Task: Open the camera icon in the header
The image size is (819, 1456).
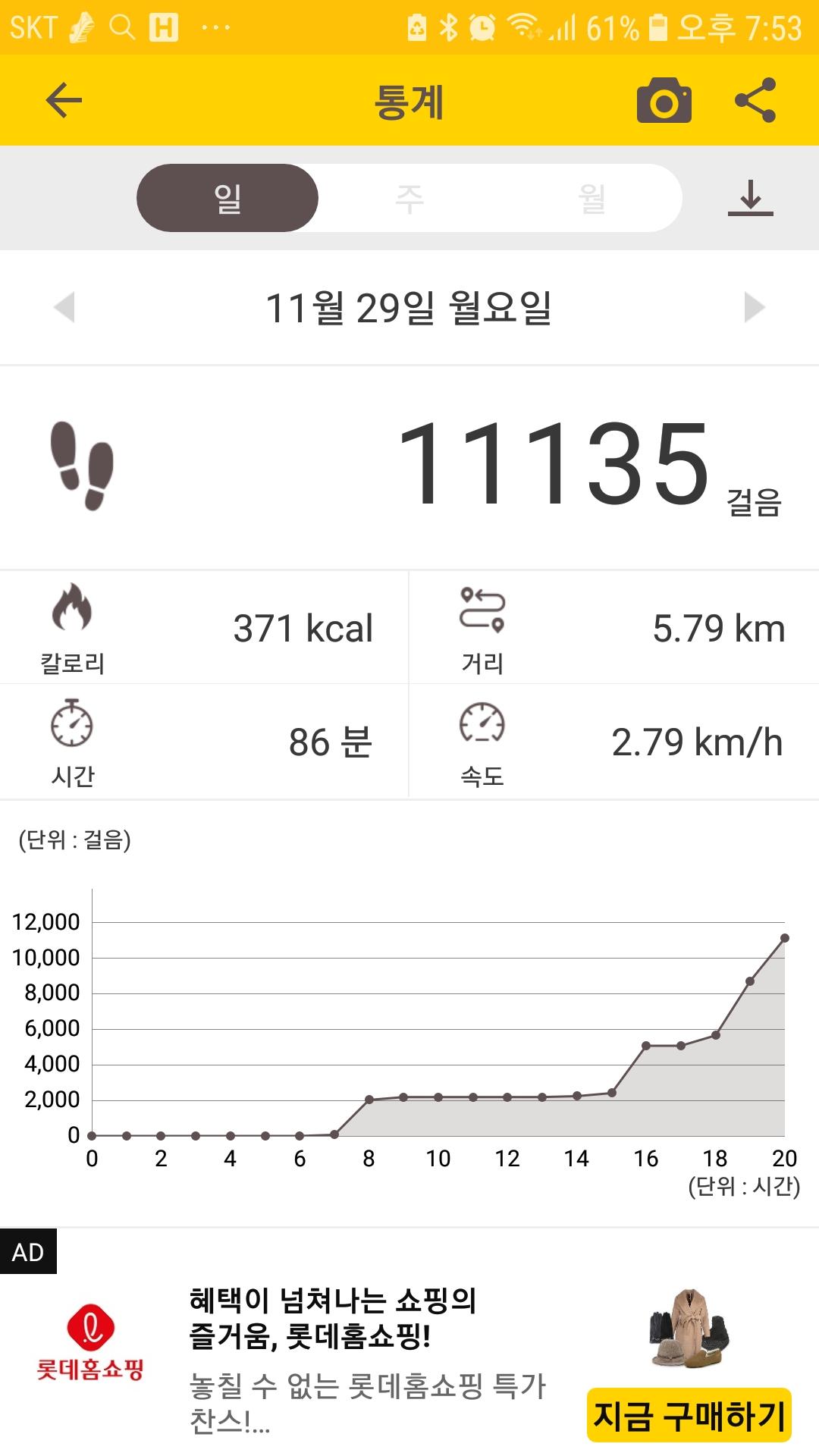Action: click(664, 101)
